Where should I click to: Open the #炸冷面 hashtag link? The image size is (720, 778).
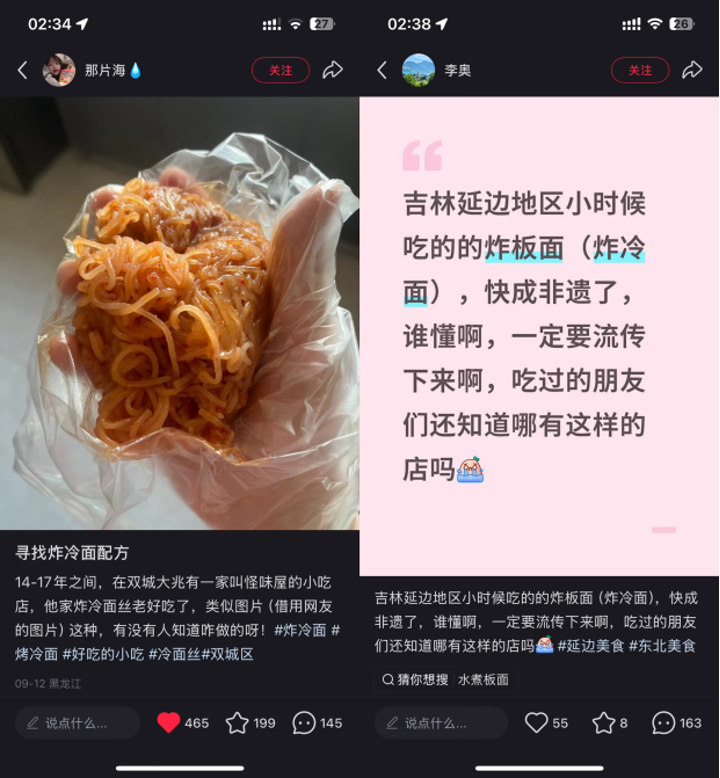coord(302,630)
